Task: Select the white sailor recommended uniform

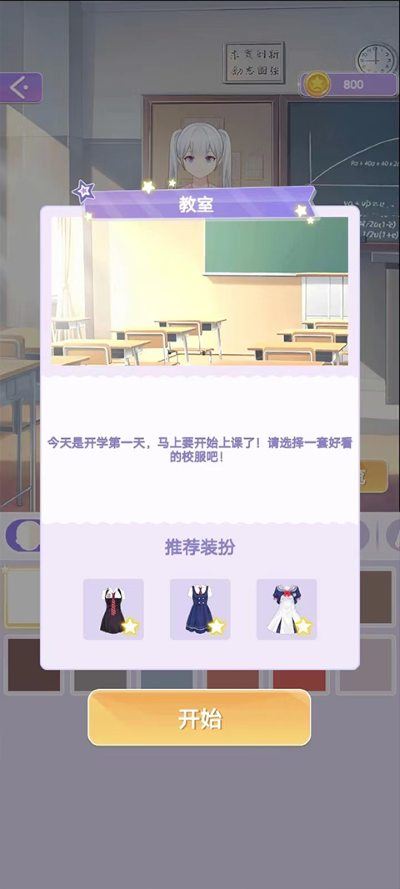Action: [287, 609]
